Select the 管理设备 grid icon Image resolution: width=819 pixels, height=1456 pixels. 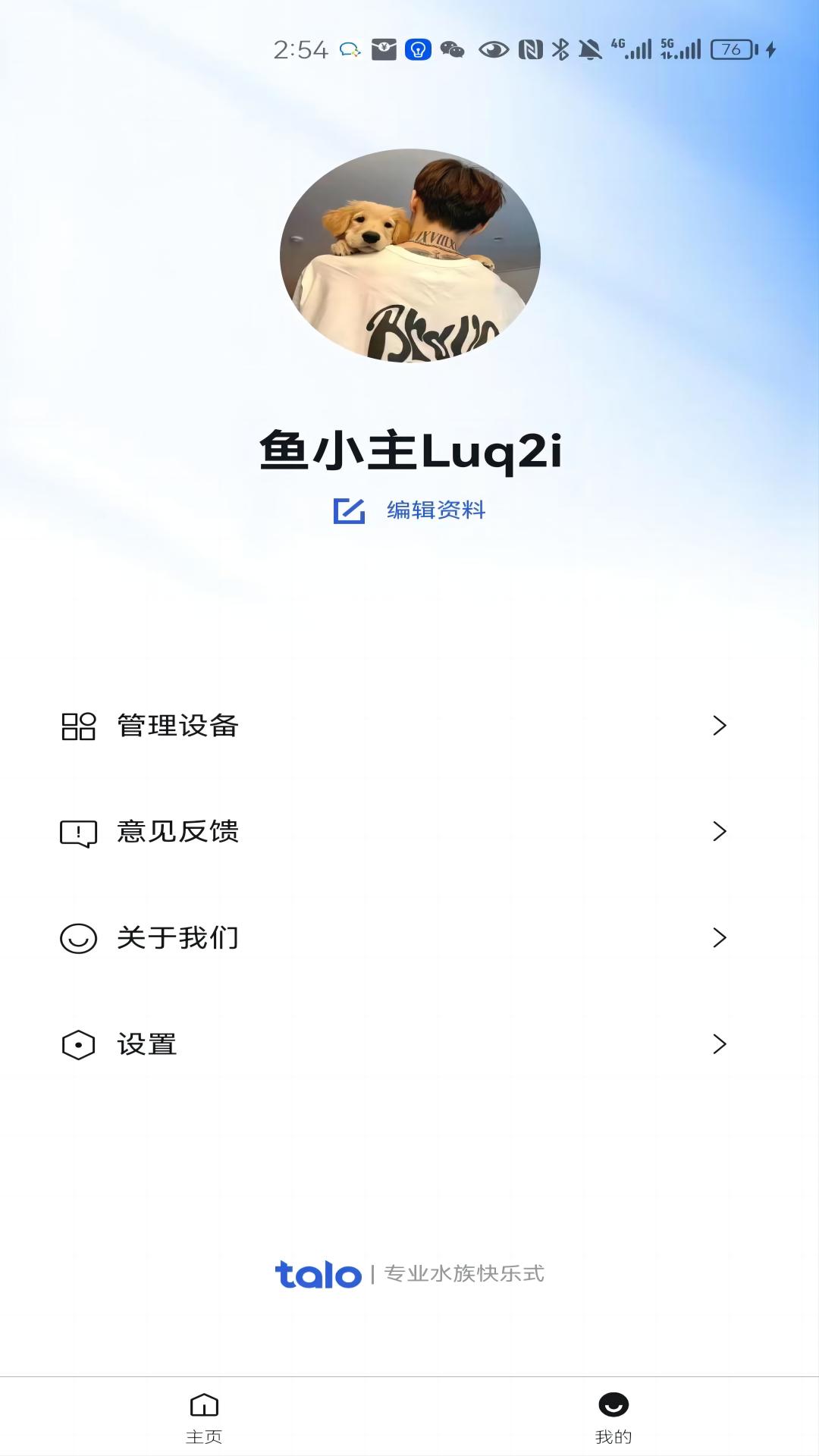tap(78, 726)
